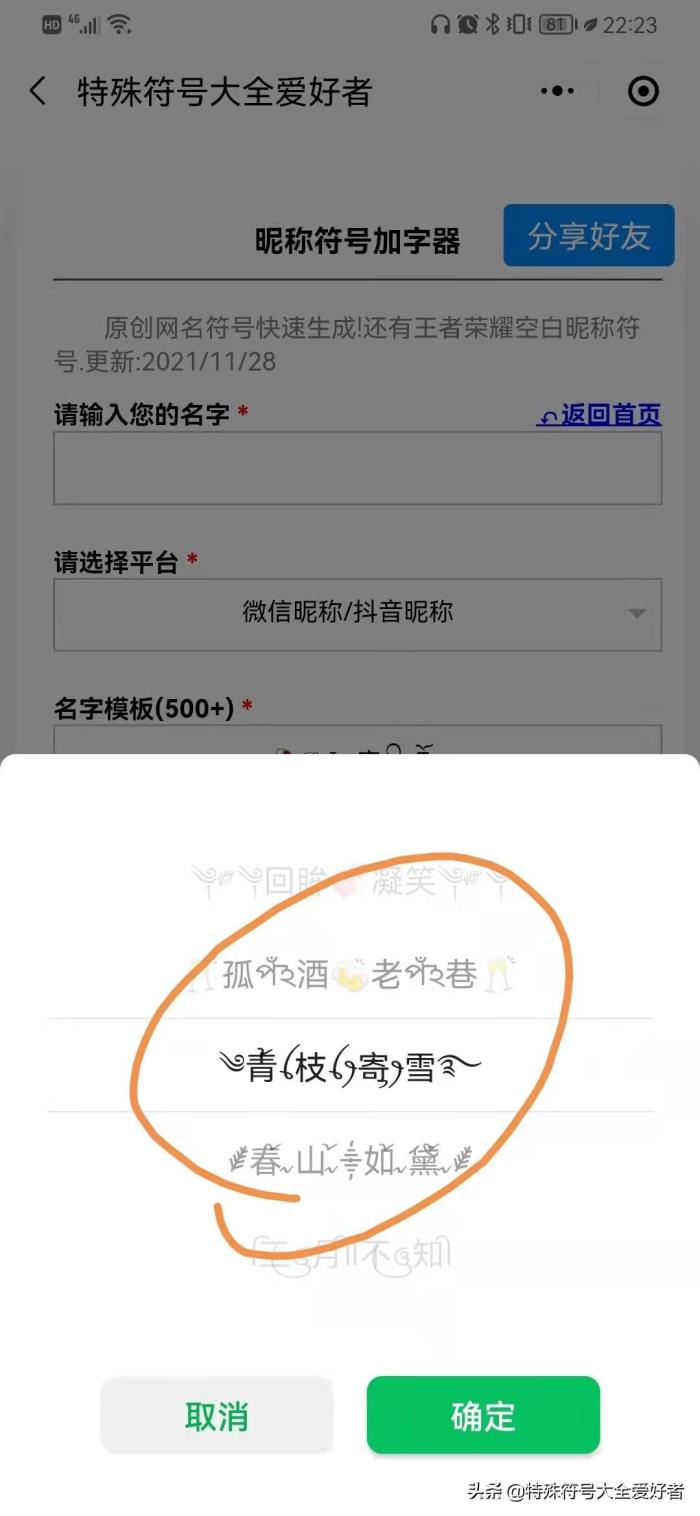Confirm the selection with 确定
This screenshot has width=700, height=1516.
483,1415
